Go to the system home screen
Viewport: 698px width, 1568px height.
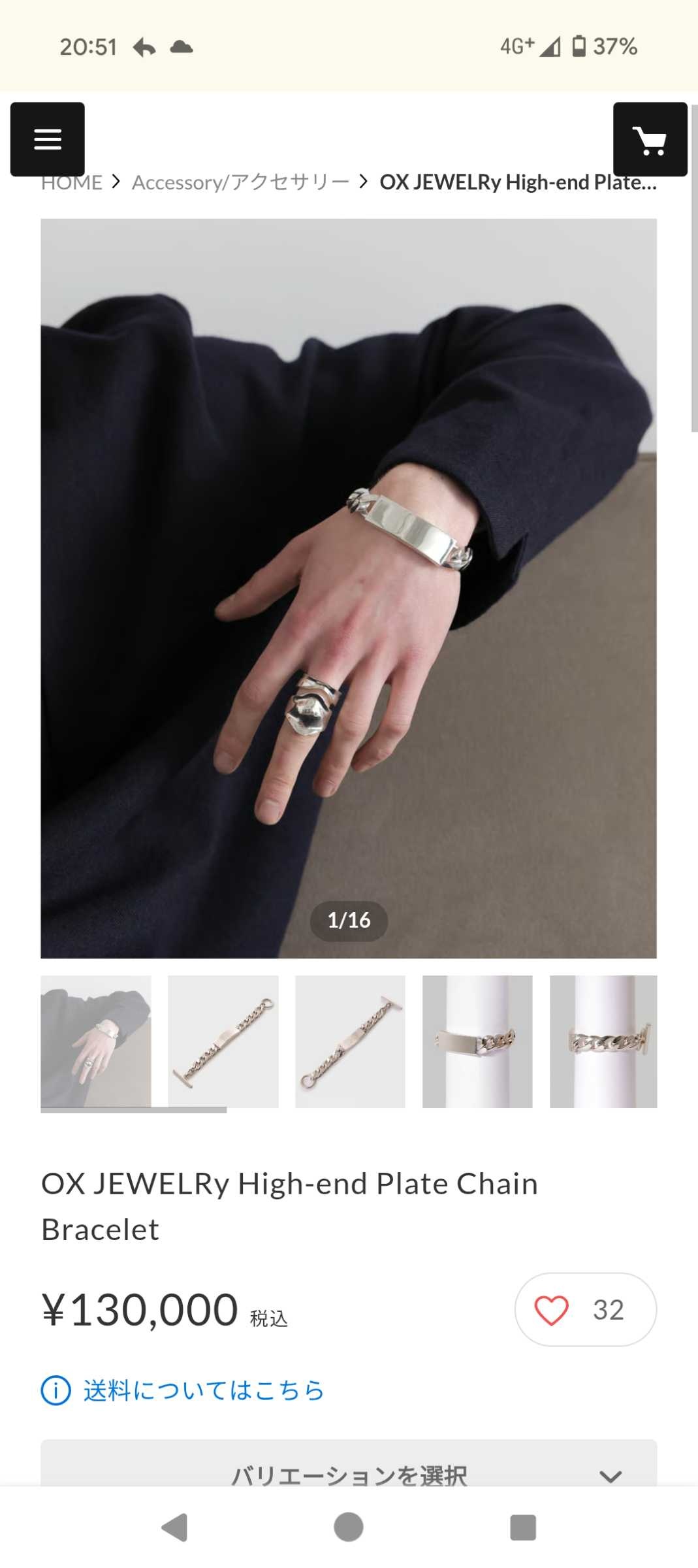coord(349,1527)
